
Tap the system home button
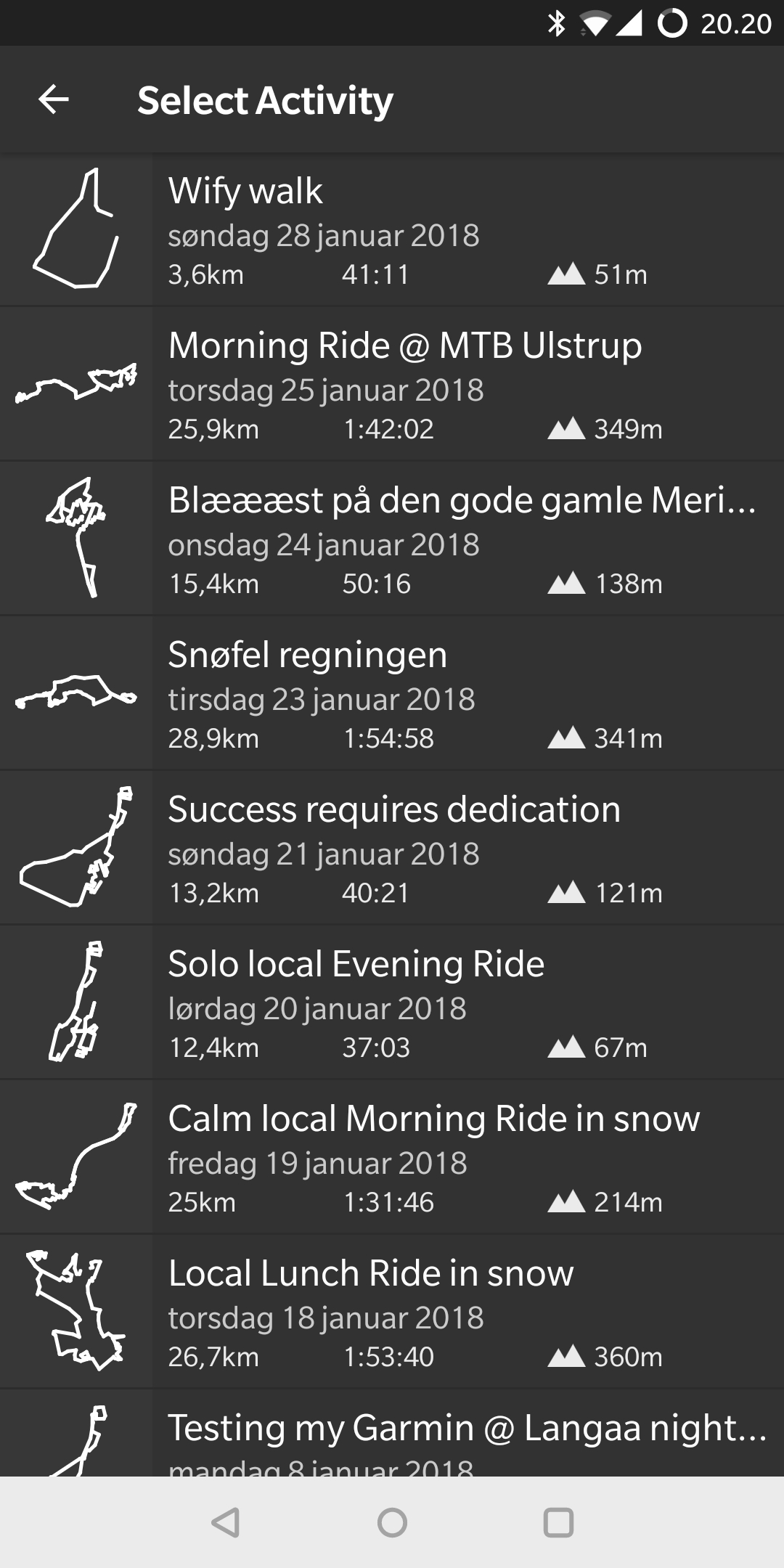392,1522
